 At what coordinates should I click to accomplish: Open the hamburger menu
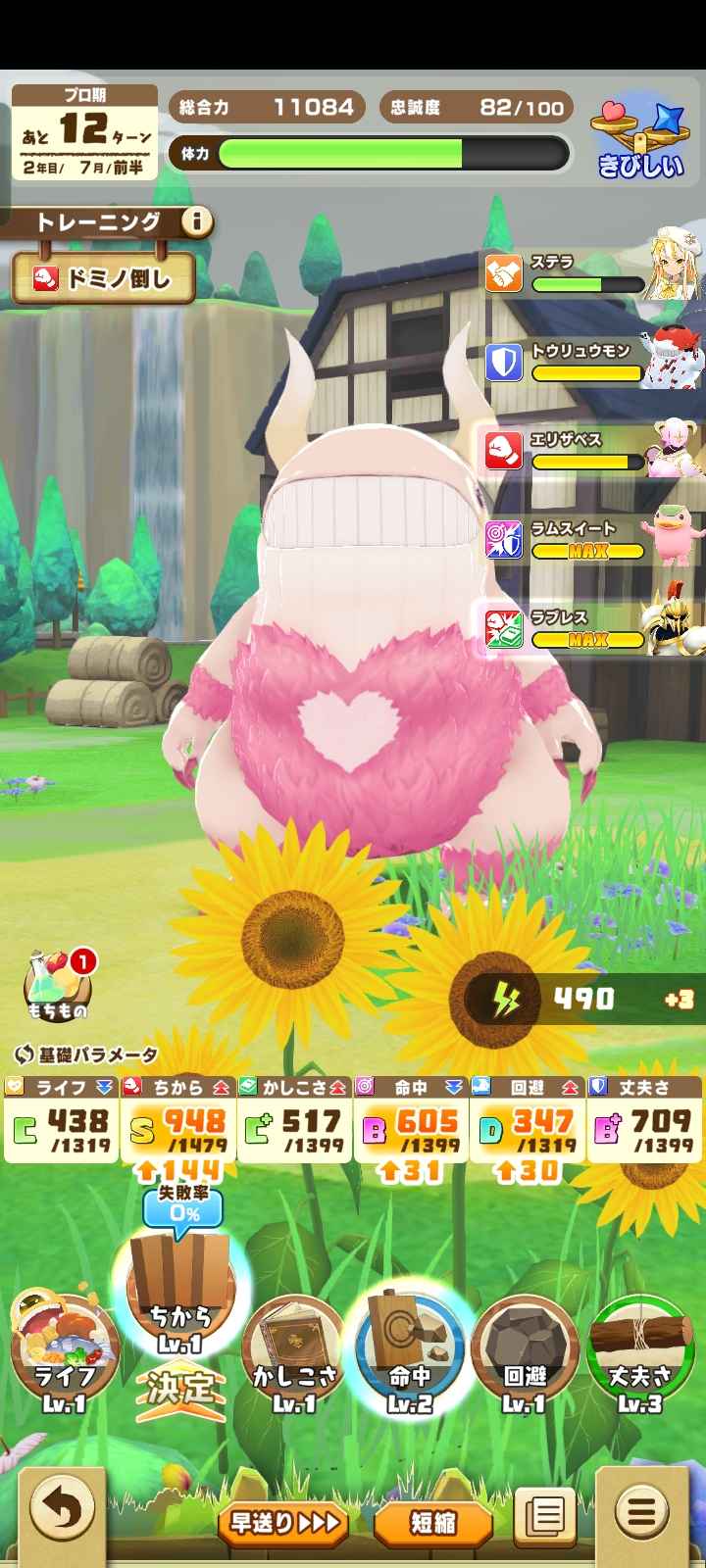click(641, 1514)
